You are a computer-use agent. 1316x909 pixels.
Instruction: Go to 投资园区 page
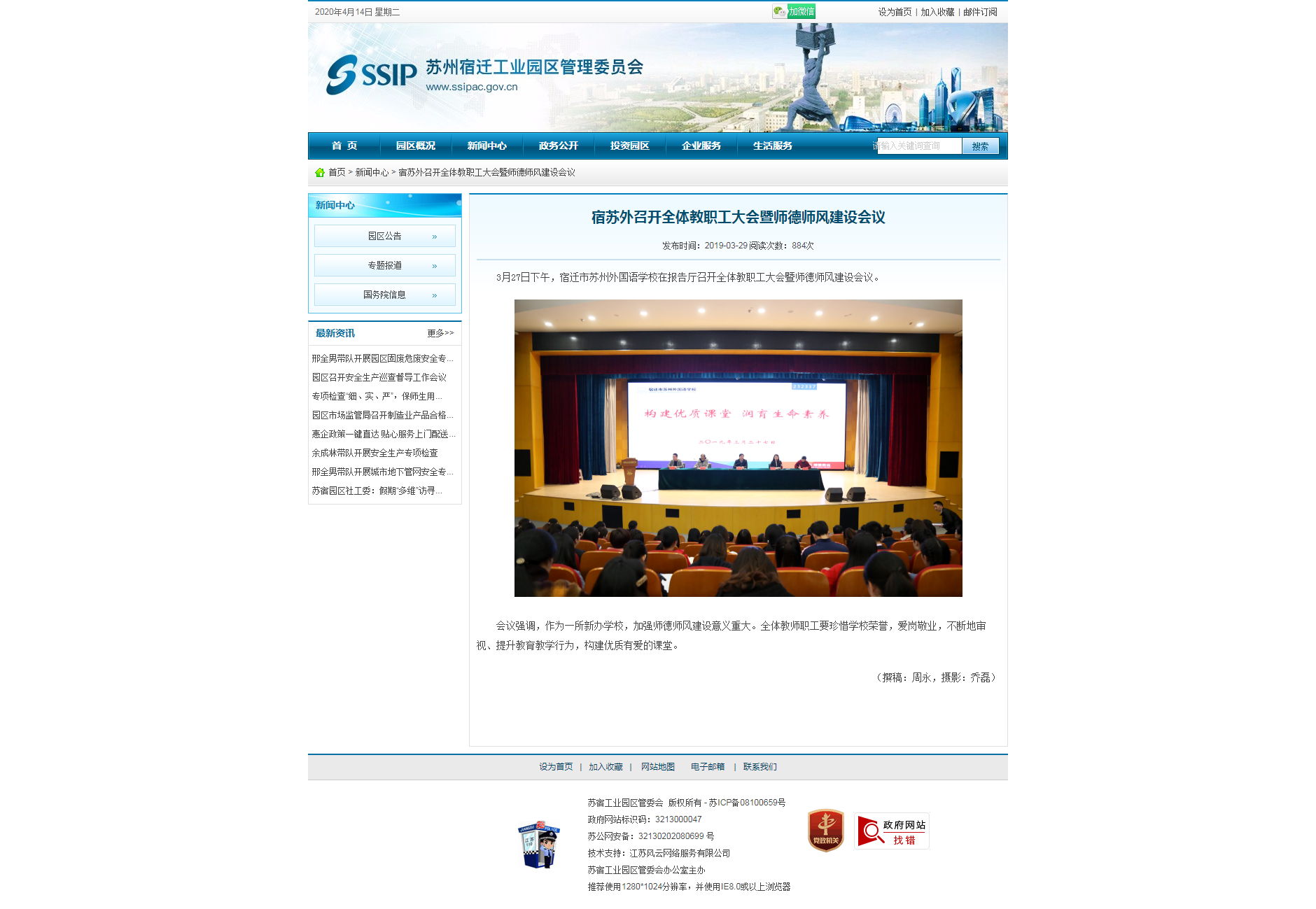(629, 146)
